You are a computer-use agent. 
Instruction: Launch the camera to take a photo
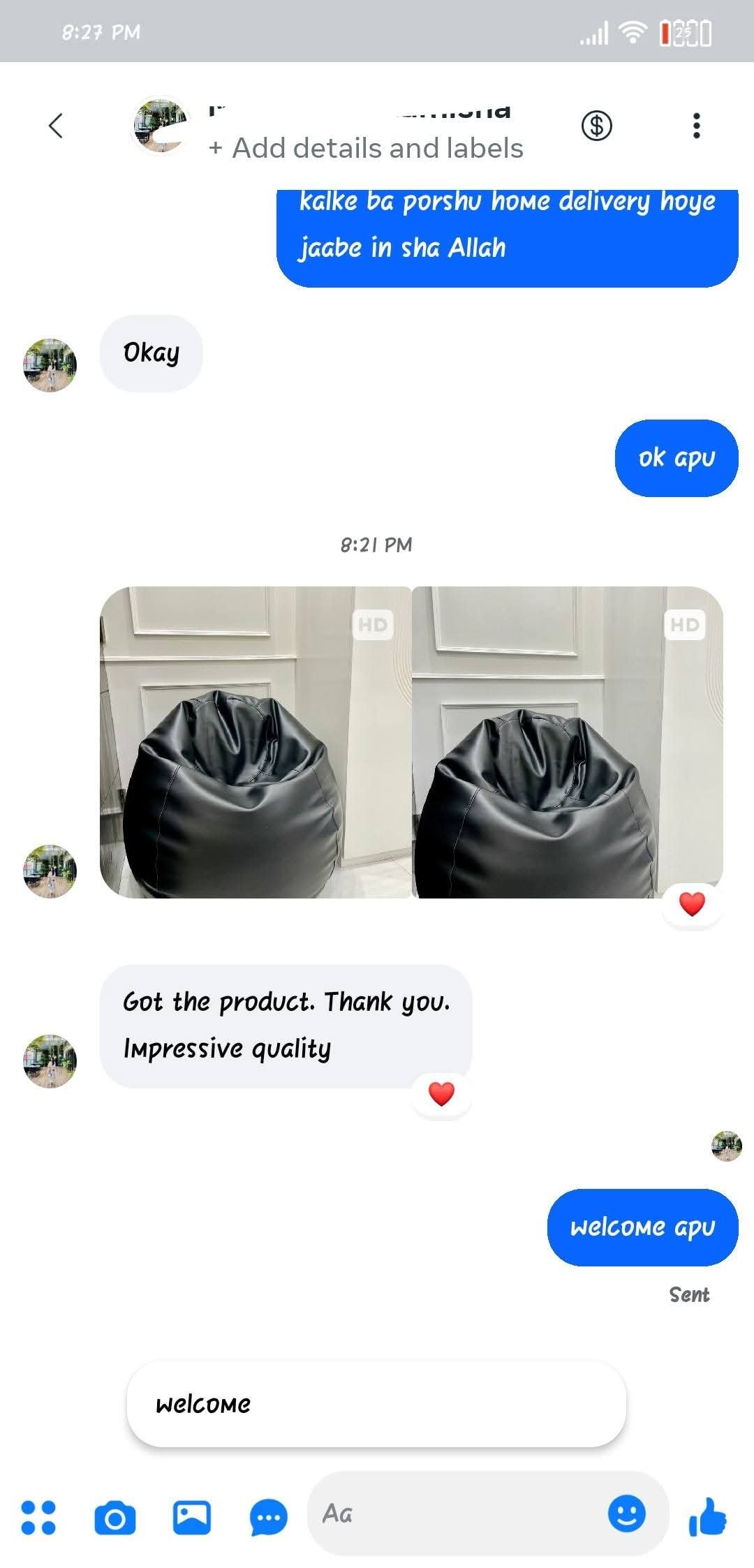pos(115,1517)
